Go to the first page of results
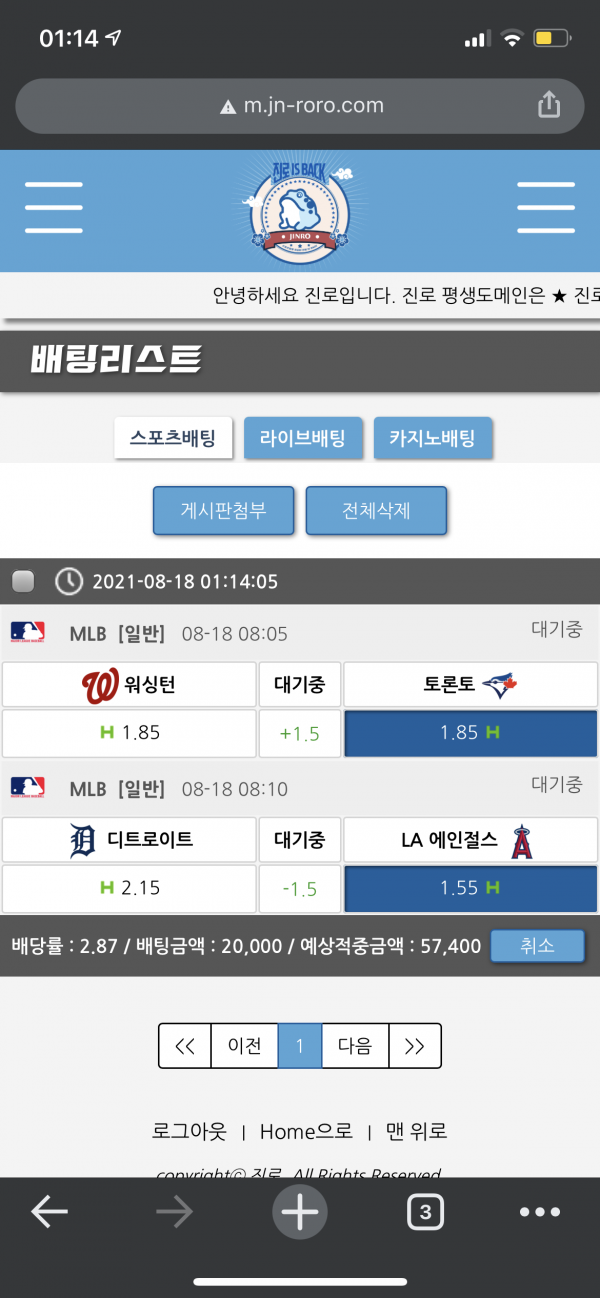 click(184, 1046)
